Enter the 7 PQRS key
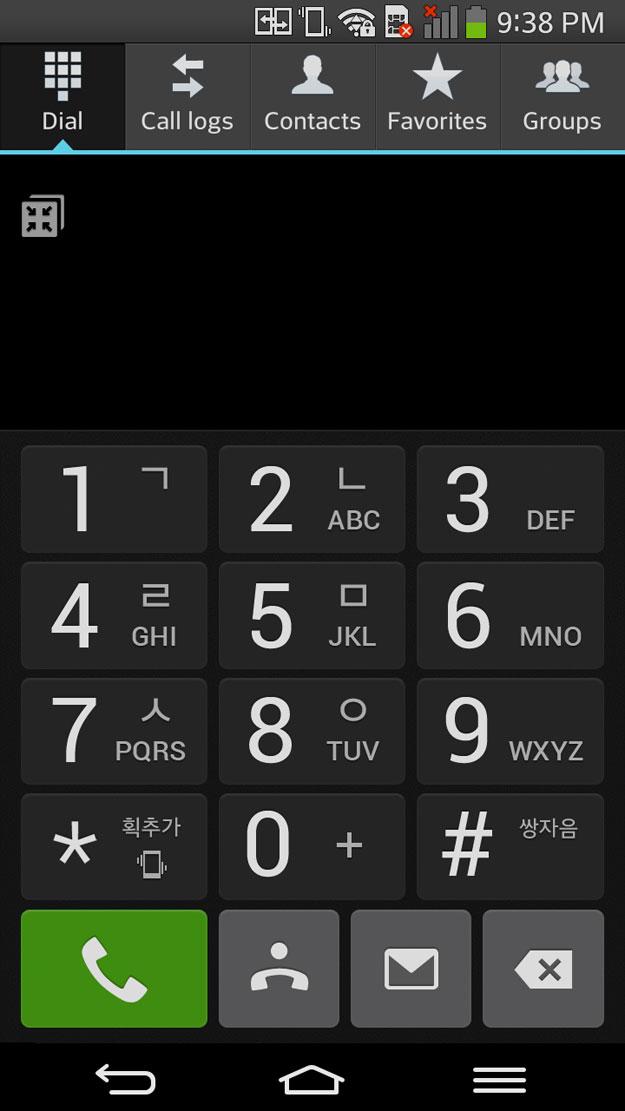625x1111 pixels. [x=114, y=731]
